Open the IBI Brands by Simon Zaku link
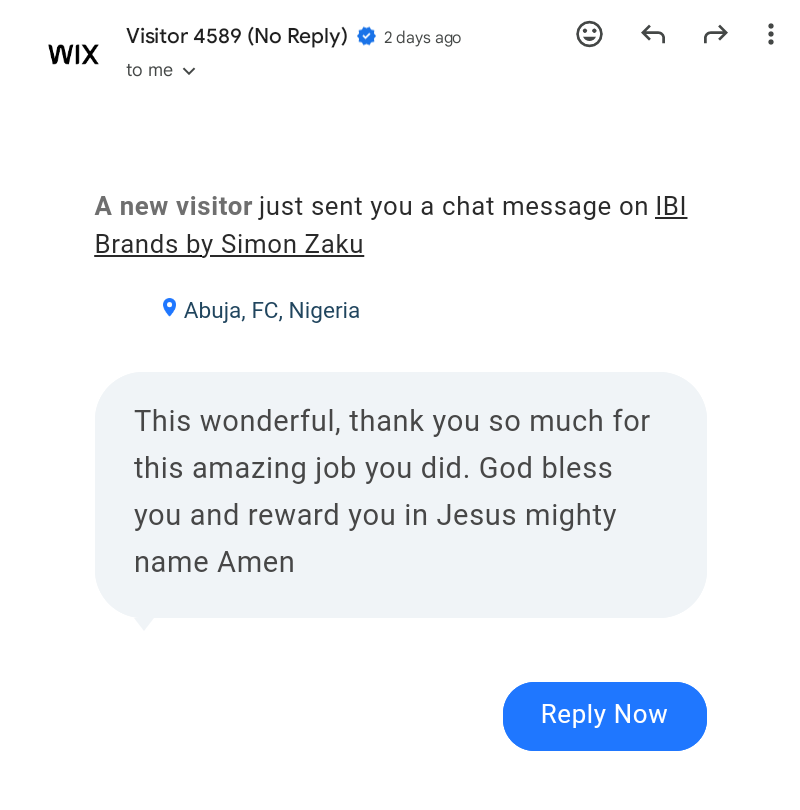The image size is (800, 810). coord(229,243)
